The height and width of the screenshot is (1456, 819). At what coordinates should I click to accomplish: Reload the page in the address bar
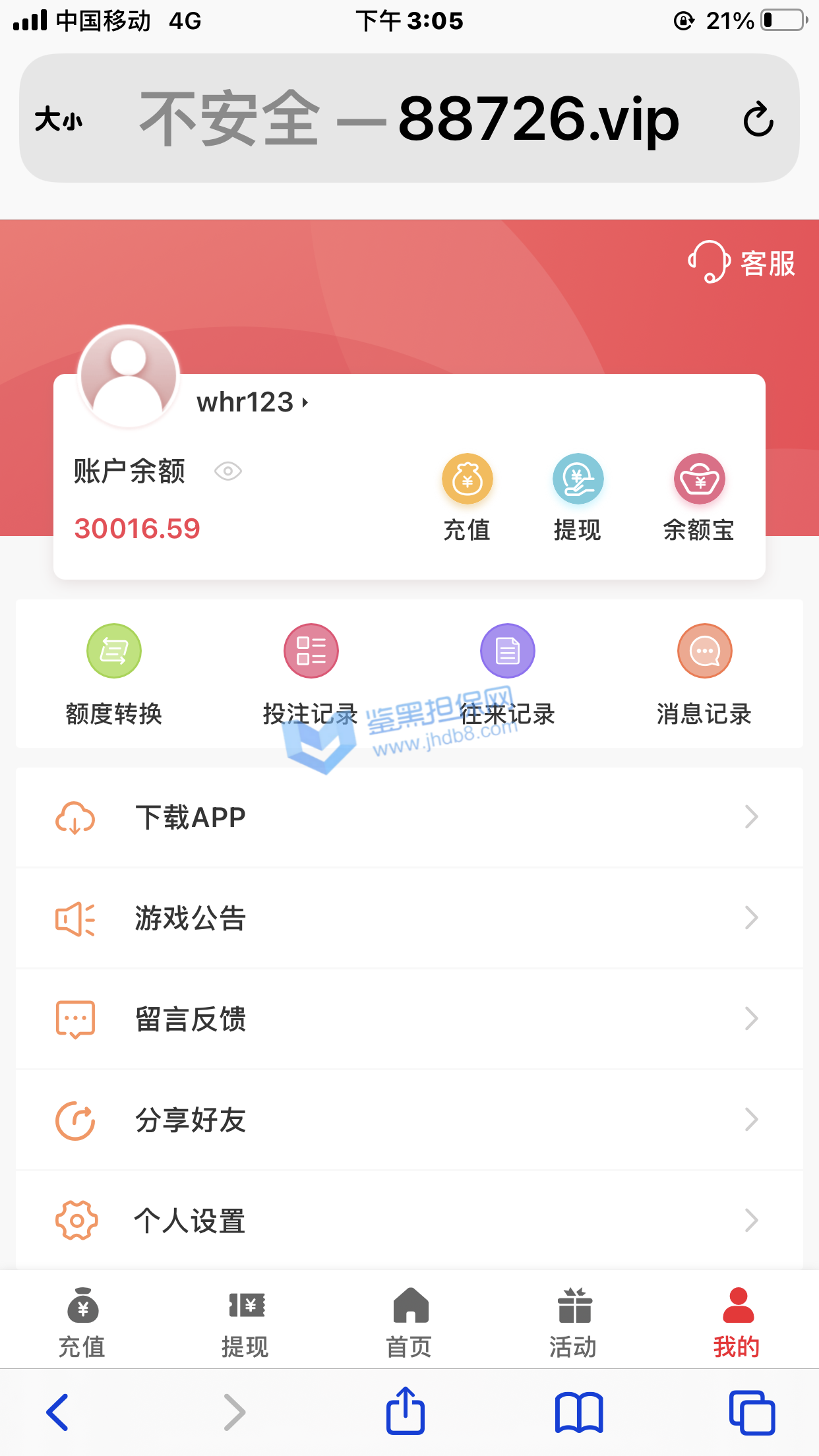tap(758, 119)
